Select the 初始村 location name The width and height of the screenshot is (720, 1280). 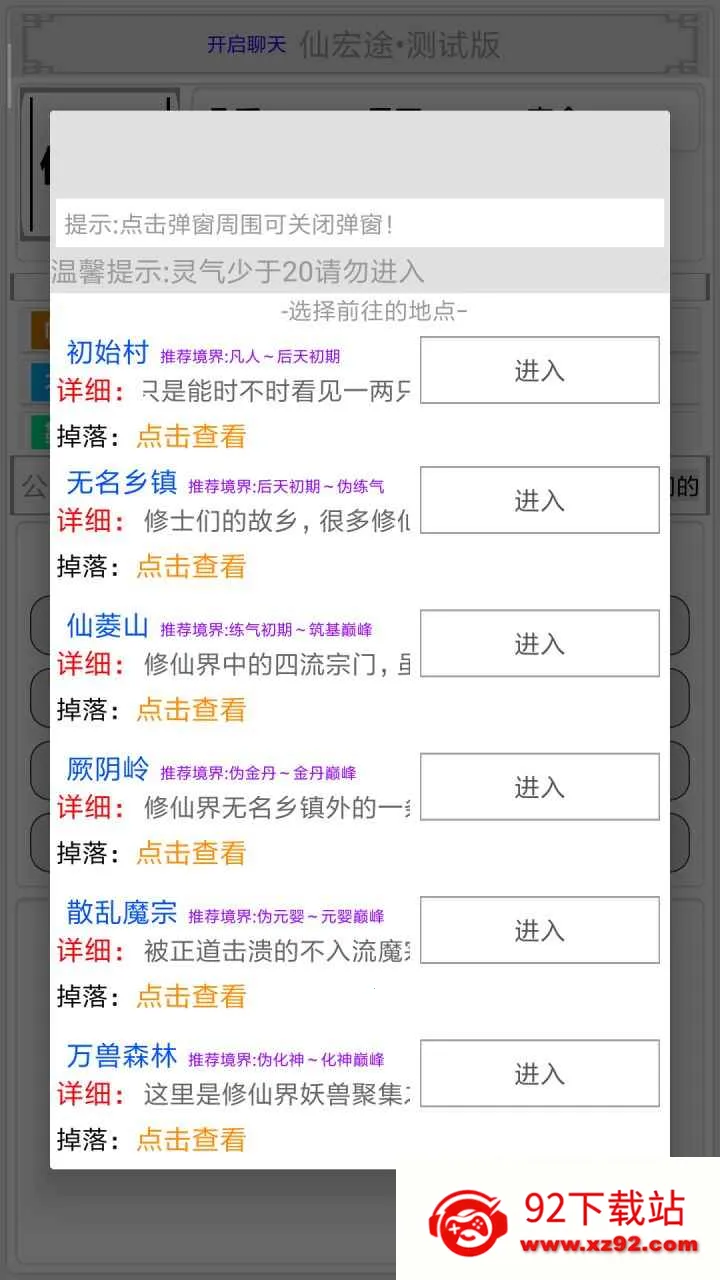click(x=107, y=350)
